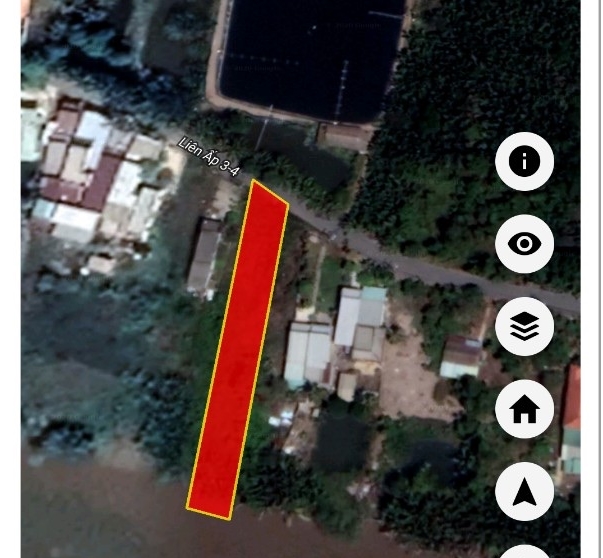Tap the navigation arrow button
The width and height of the screenshot is (603, 558).
[524, 492]
